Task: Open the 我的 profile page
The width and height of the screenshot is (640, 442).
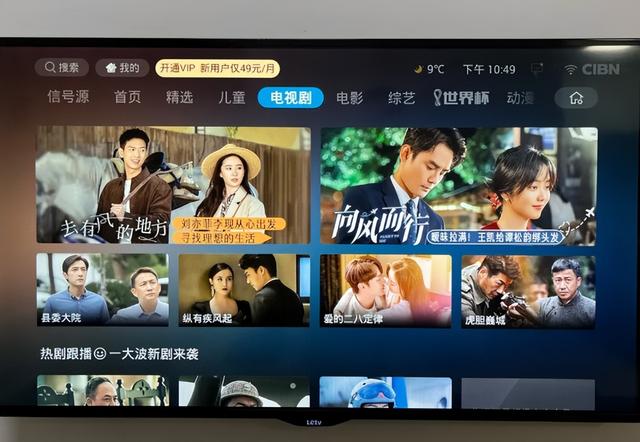Action: [122, 68]
